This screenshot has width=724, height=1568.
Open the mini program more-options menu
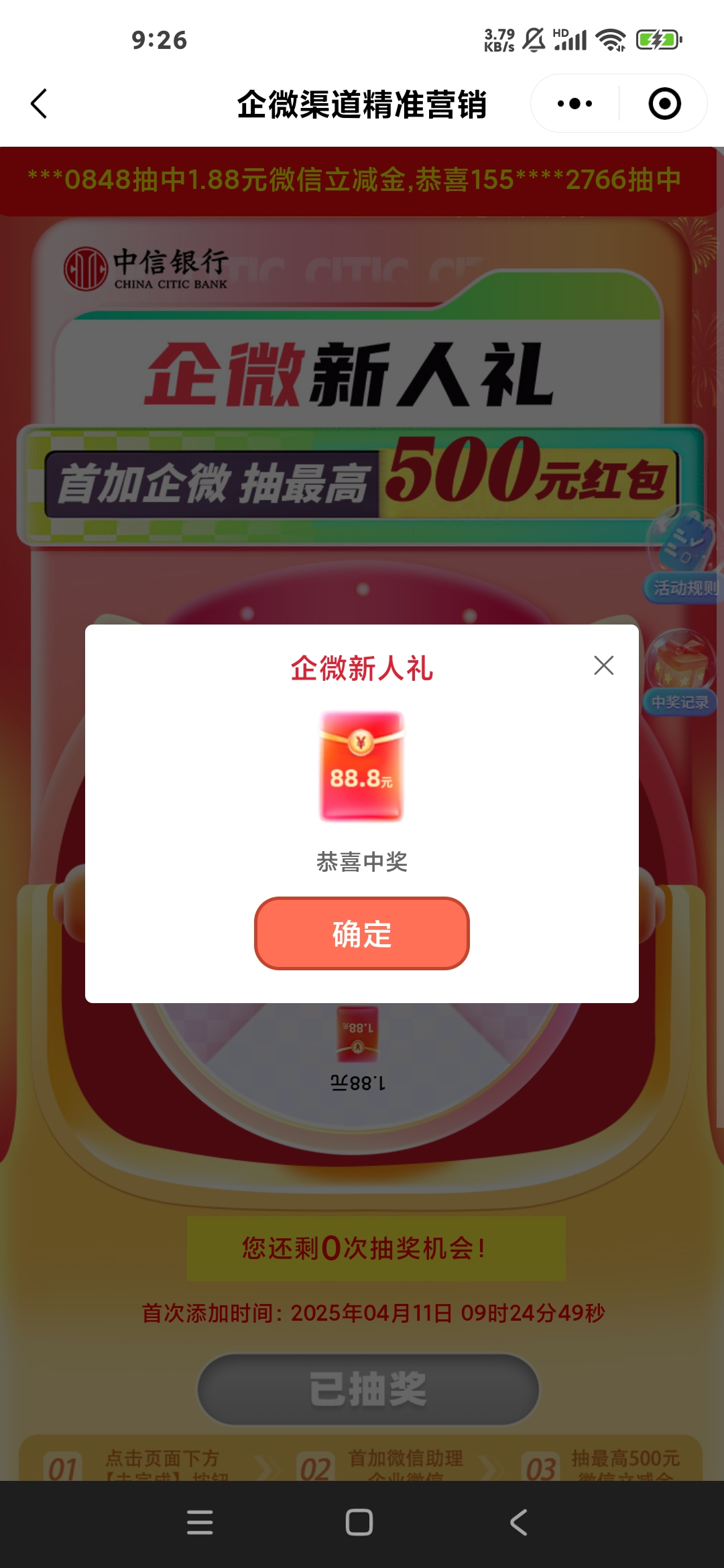tap(575, 104)
